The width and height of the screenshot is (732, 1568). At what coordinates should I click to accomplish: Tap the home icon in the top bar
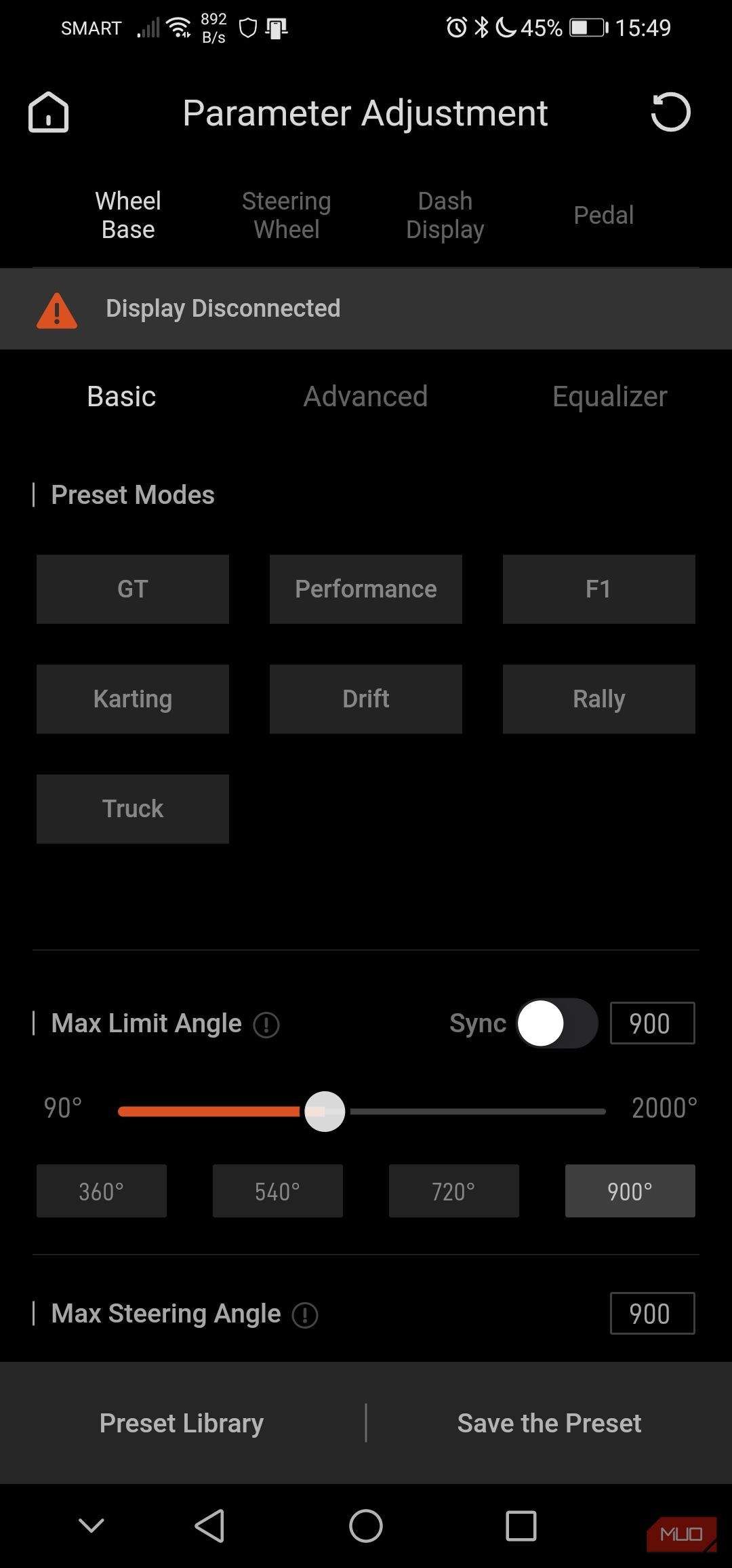point(48,113)
